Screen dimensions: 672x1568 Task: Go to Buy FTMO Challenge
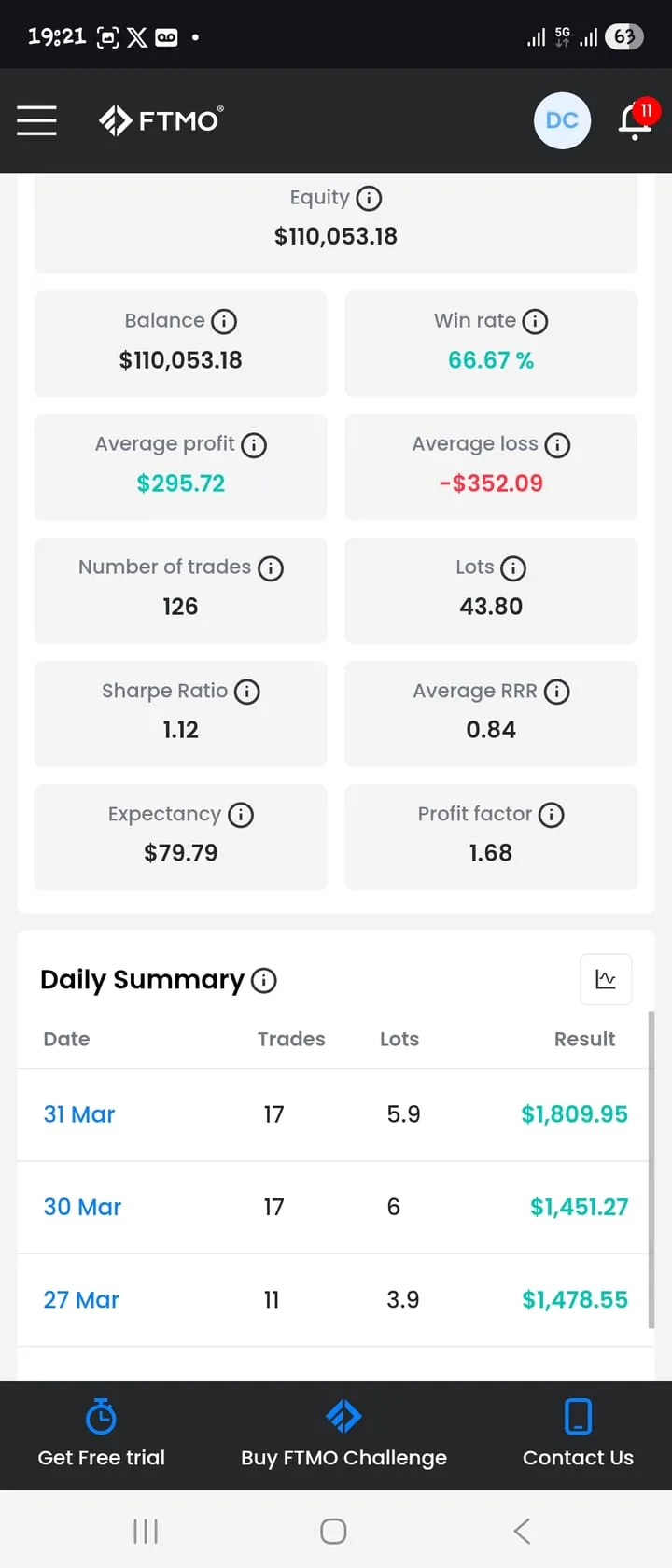(x=343, y=1435)
